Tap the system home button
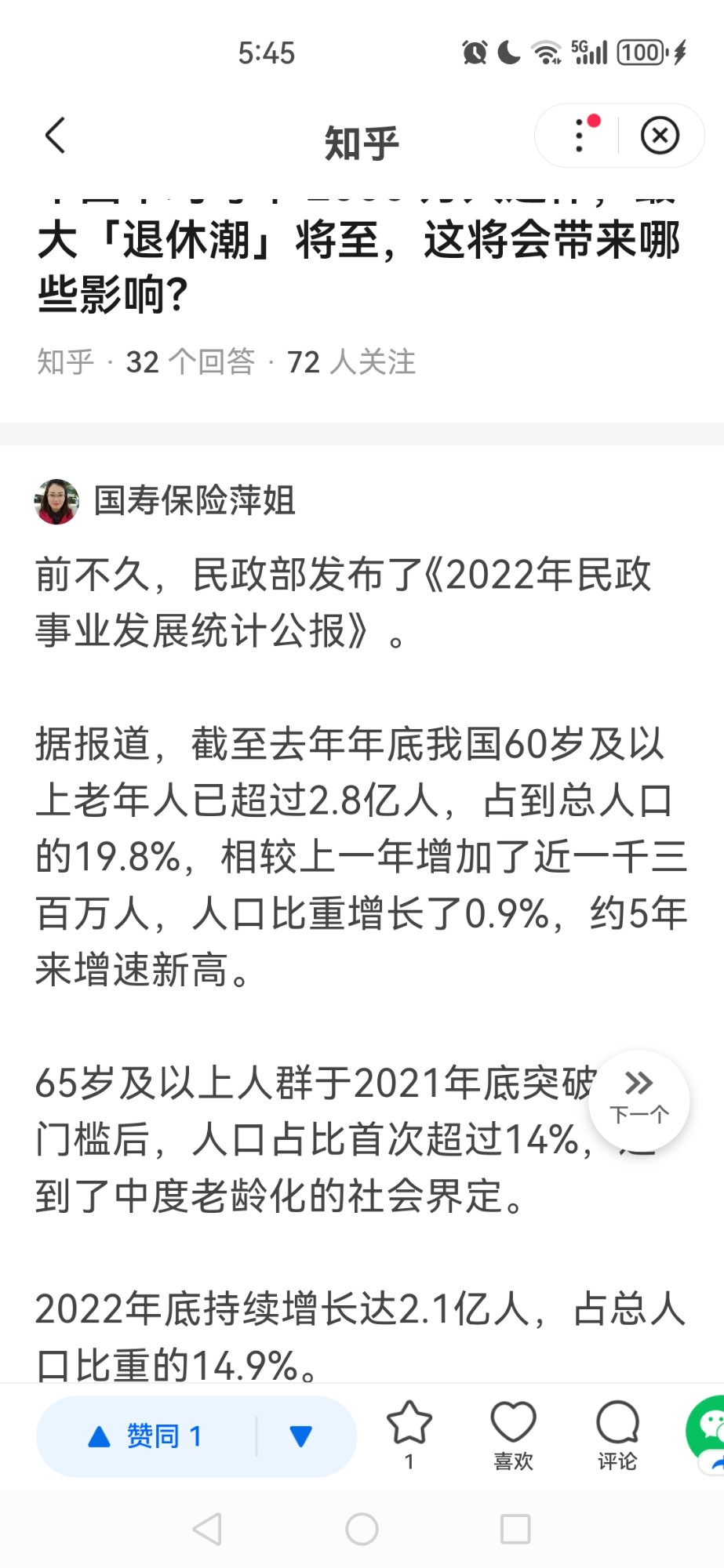This screenshot has width=724, height=1568. tap(362, 1528)
